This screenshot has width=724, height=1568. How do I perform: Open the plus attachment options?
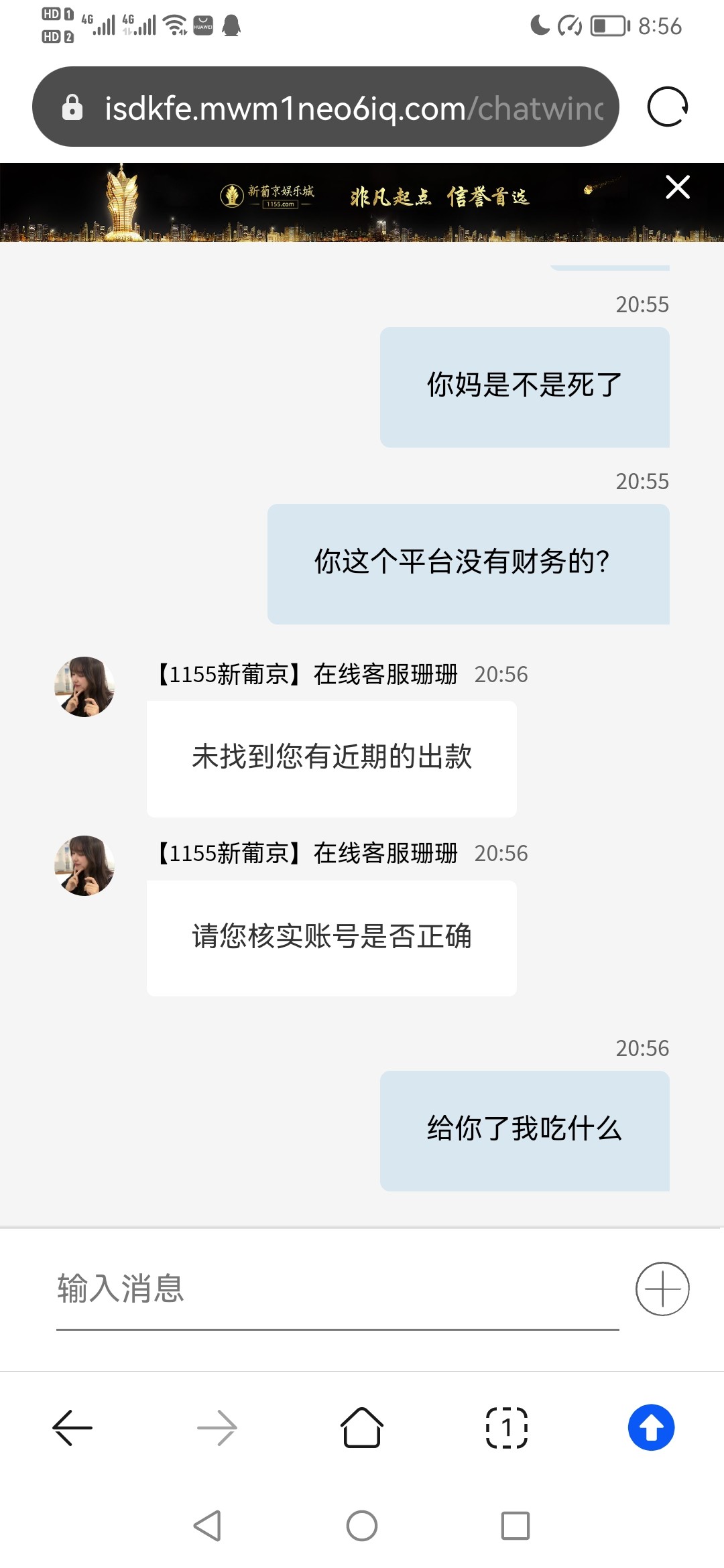(x=662, y=1289)
